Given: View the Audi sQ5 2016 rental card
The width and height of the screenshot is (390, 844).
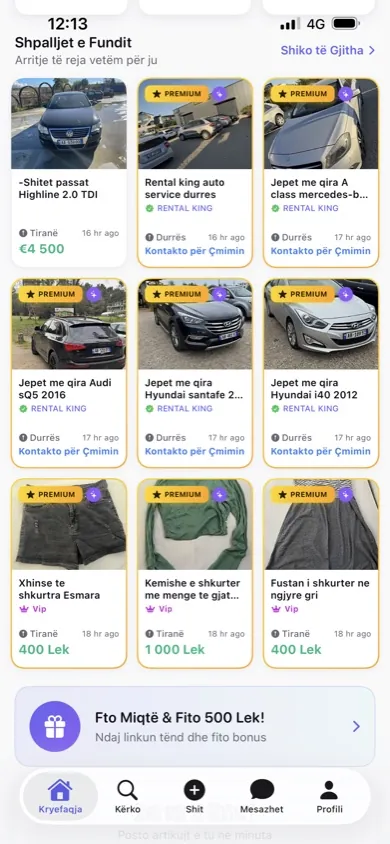Looking at the screenshot, I should point(69,373).
